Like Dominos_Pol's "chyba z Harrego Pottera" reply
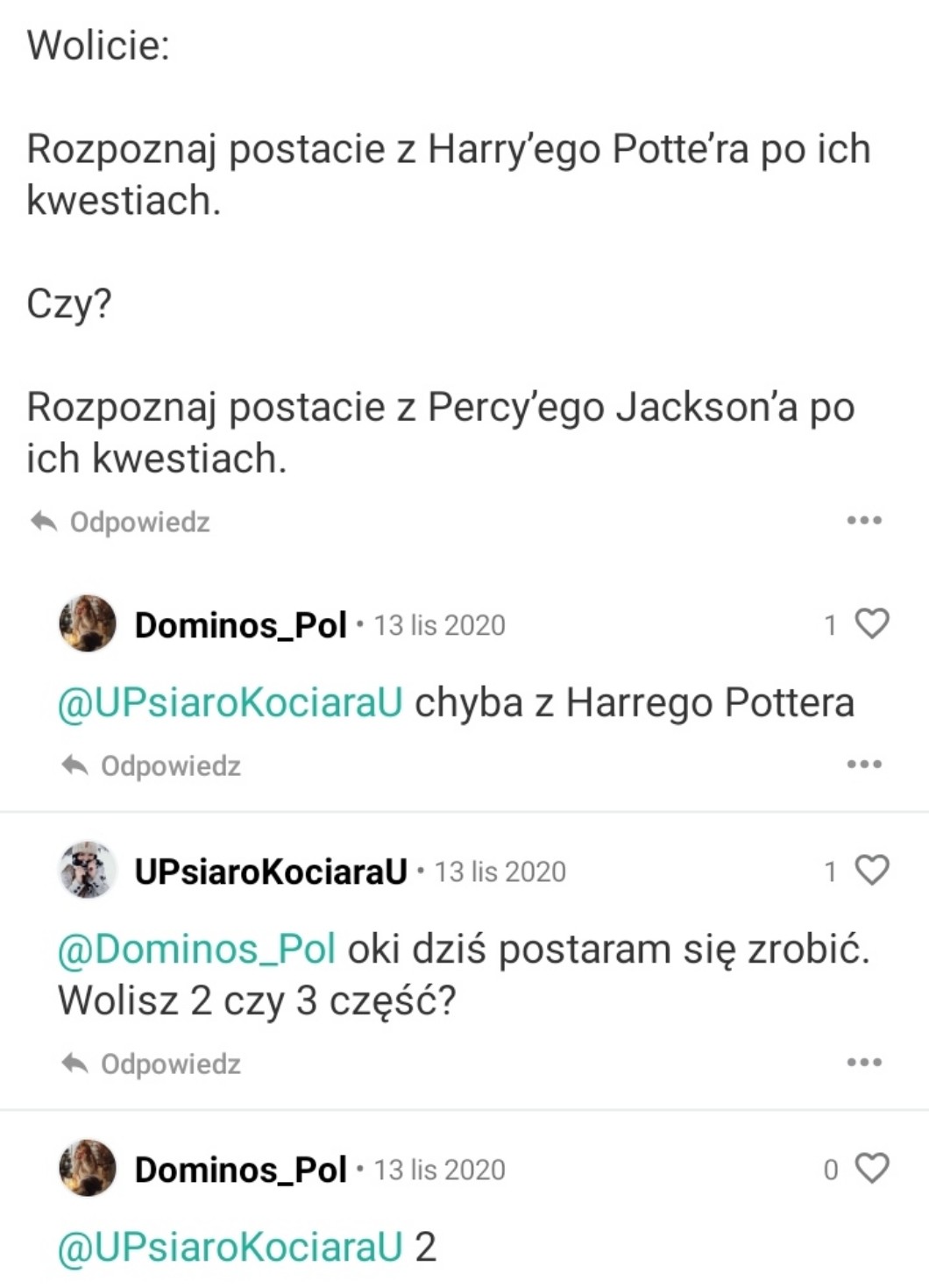 pyautogui.click(x=871, y=624)
